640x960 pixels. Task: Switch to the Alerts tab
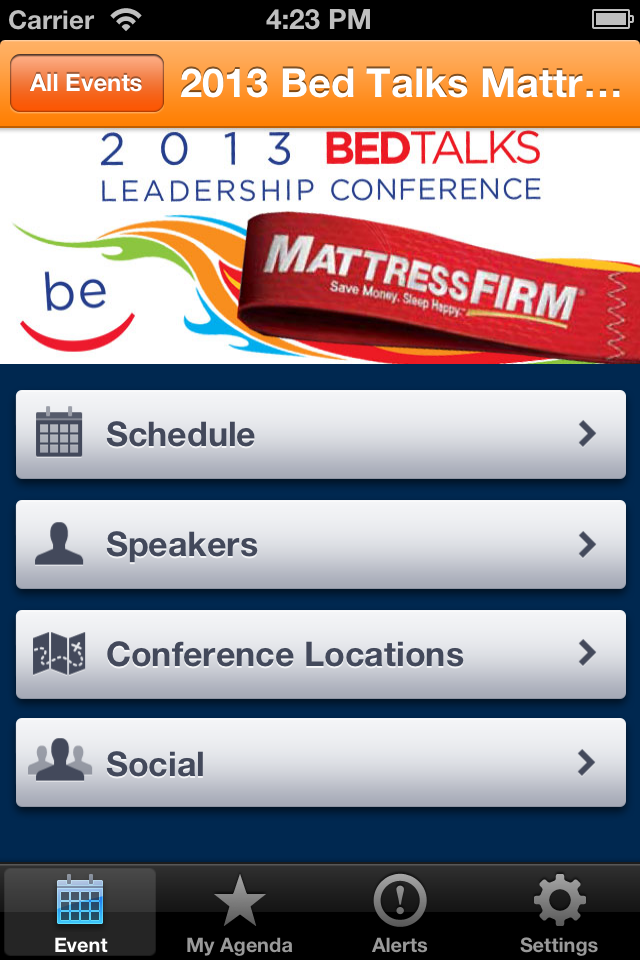point(399,913)
